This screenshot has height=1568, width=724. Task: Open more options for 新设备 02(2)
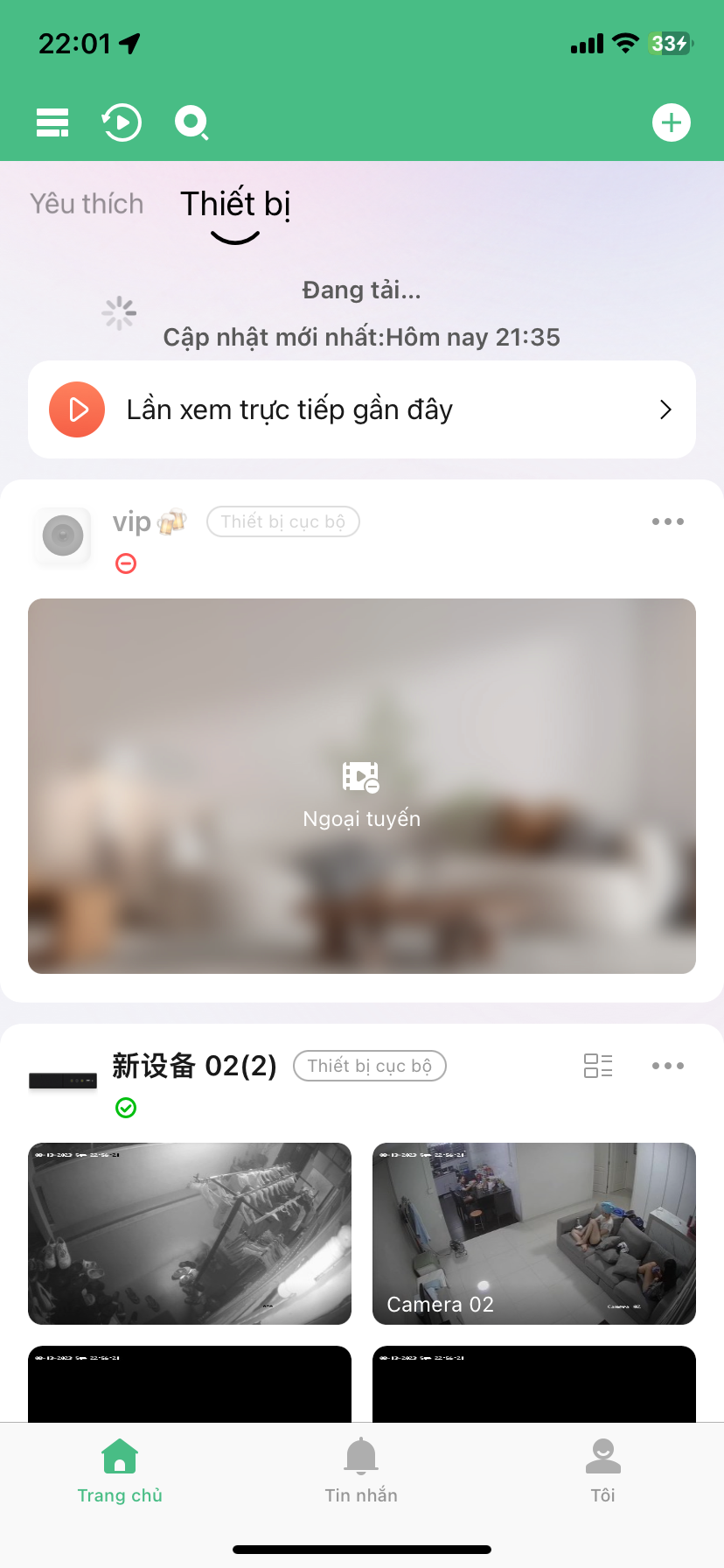point(667,1066)
